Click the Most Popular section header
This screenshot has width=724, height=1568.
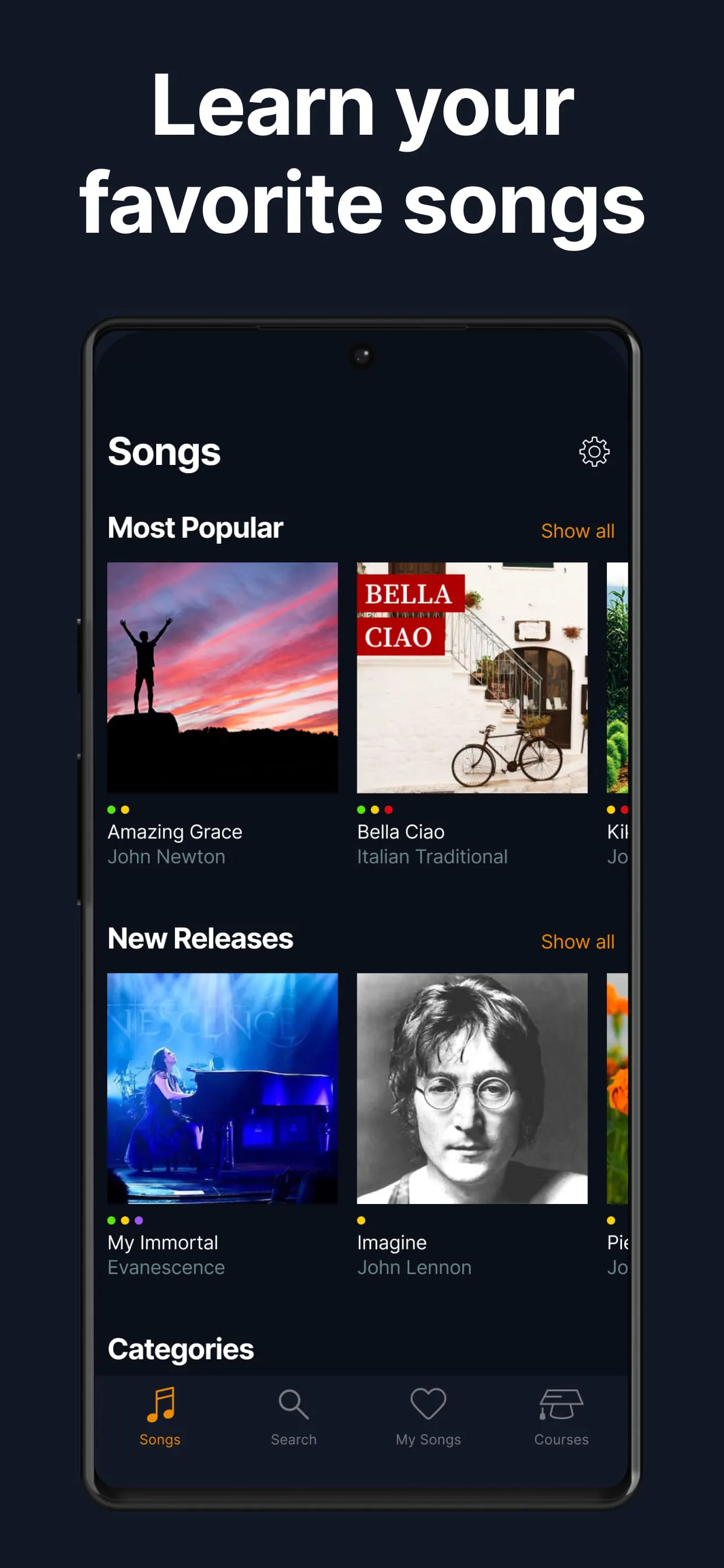195,527
